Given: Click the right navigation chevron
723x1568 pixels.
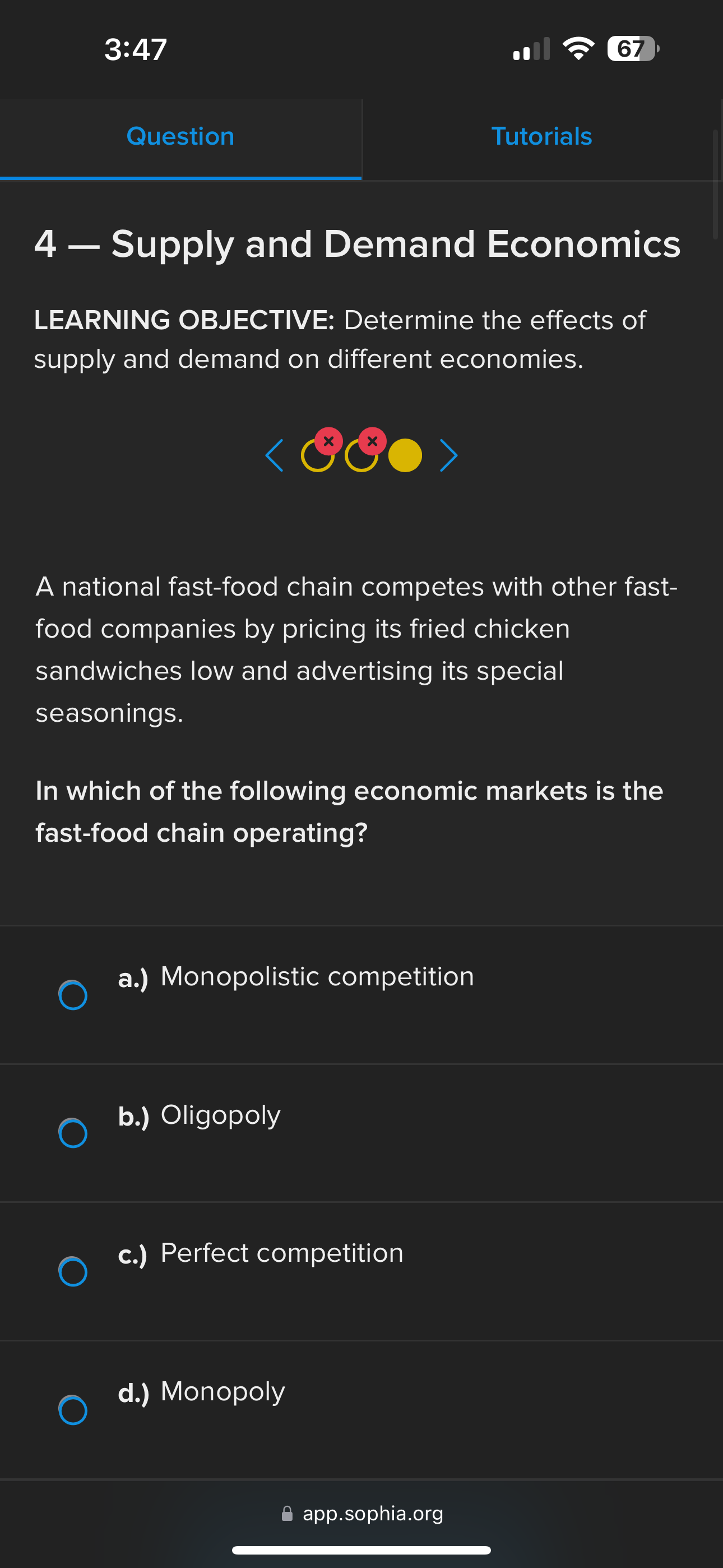Looking at the screenshot, I should (448, 455).
